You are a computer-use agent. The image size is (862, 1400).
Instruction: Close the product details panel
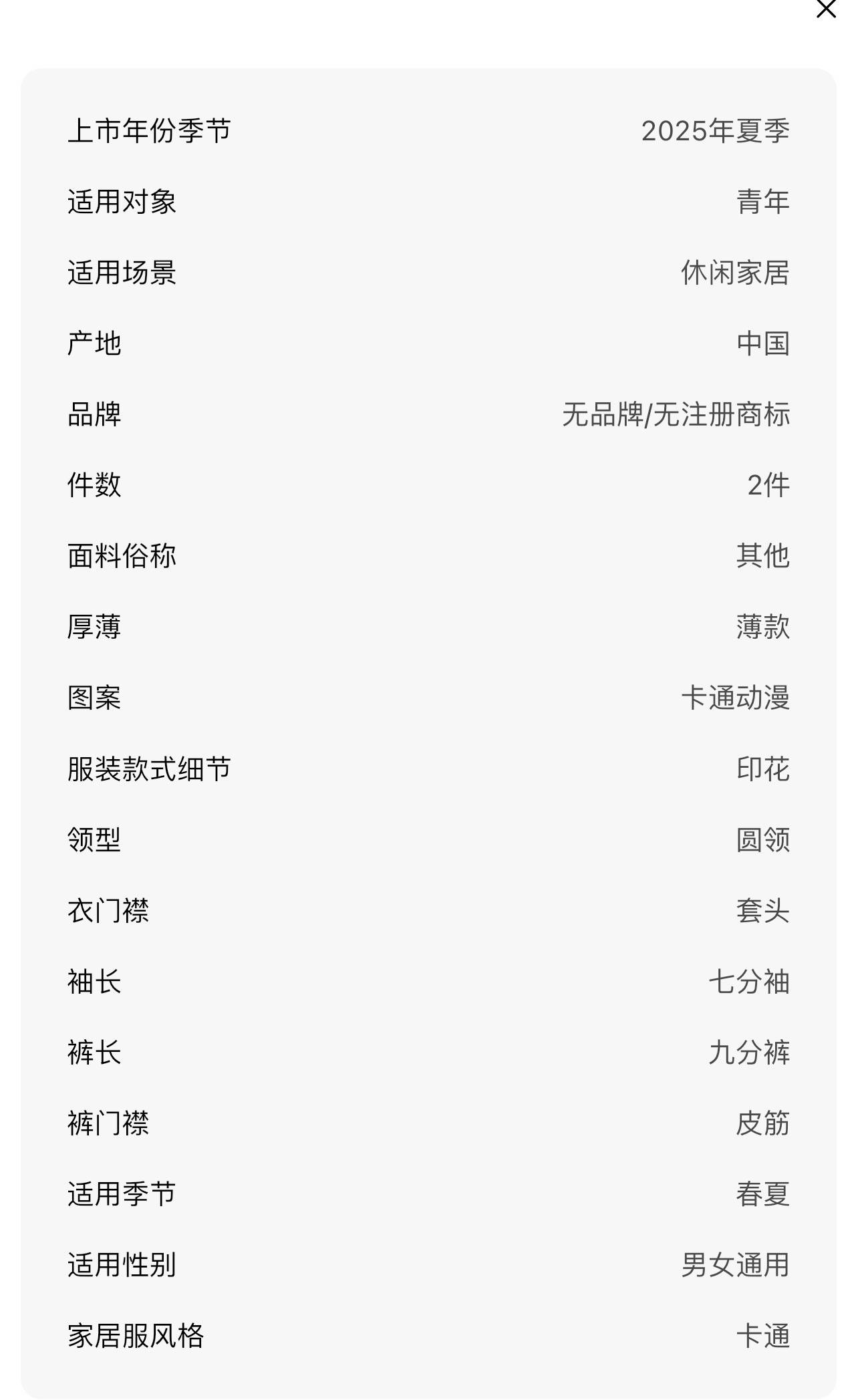point(826,9)
